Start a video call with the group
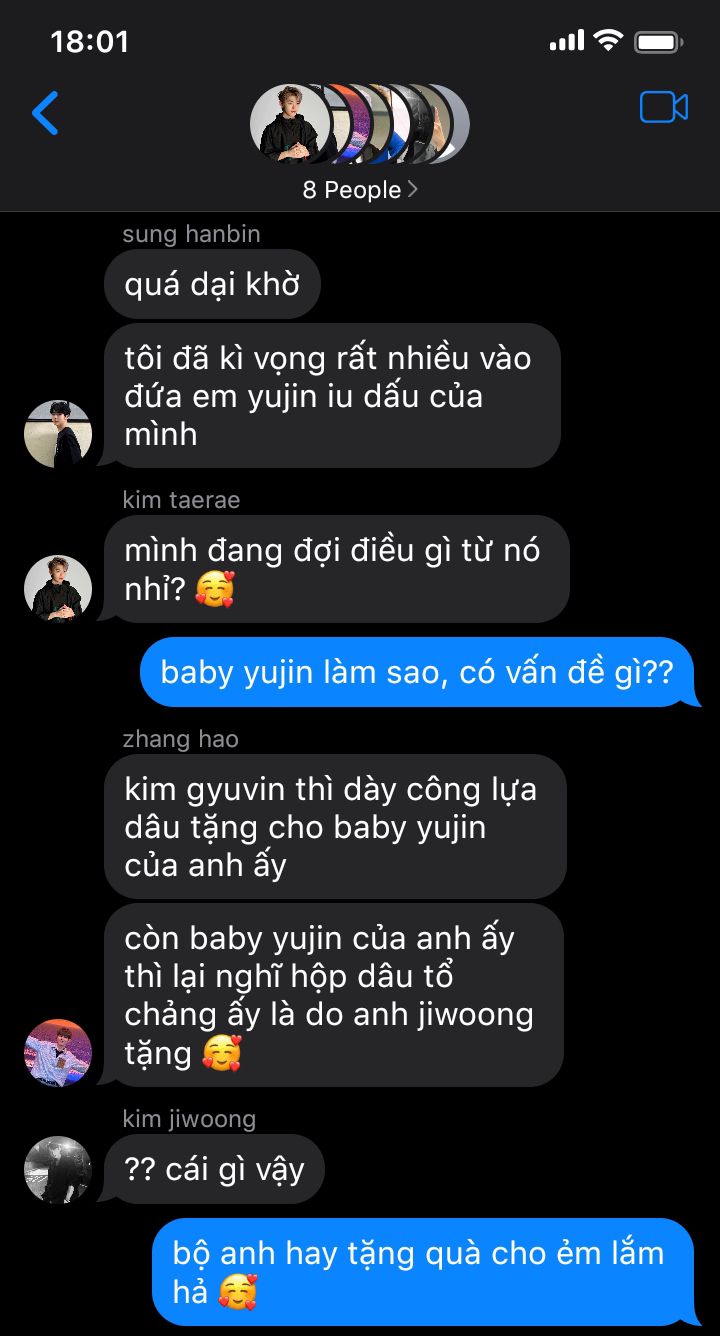The image size is (720, 1336). point(664,107)
